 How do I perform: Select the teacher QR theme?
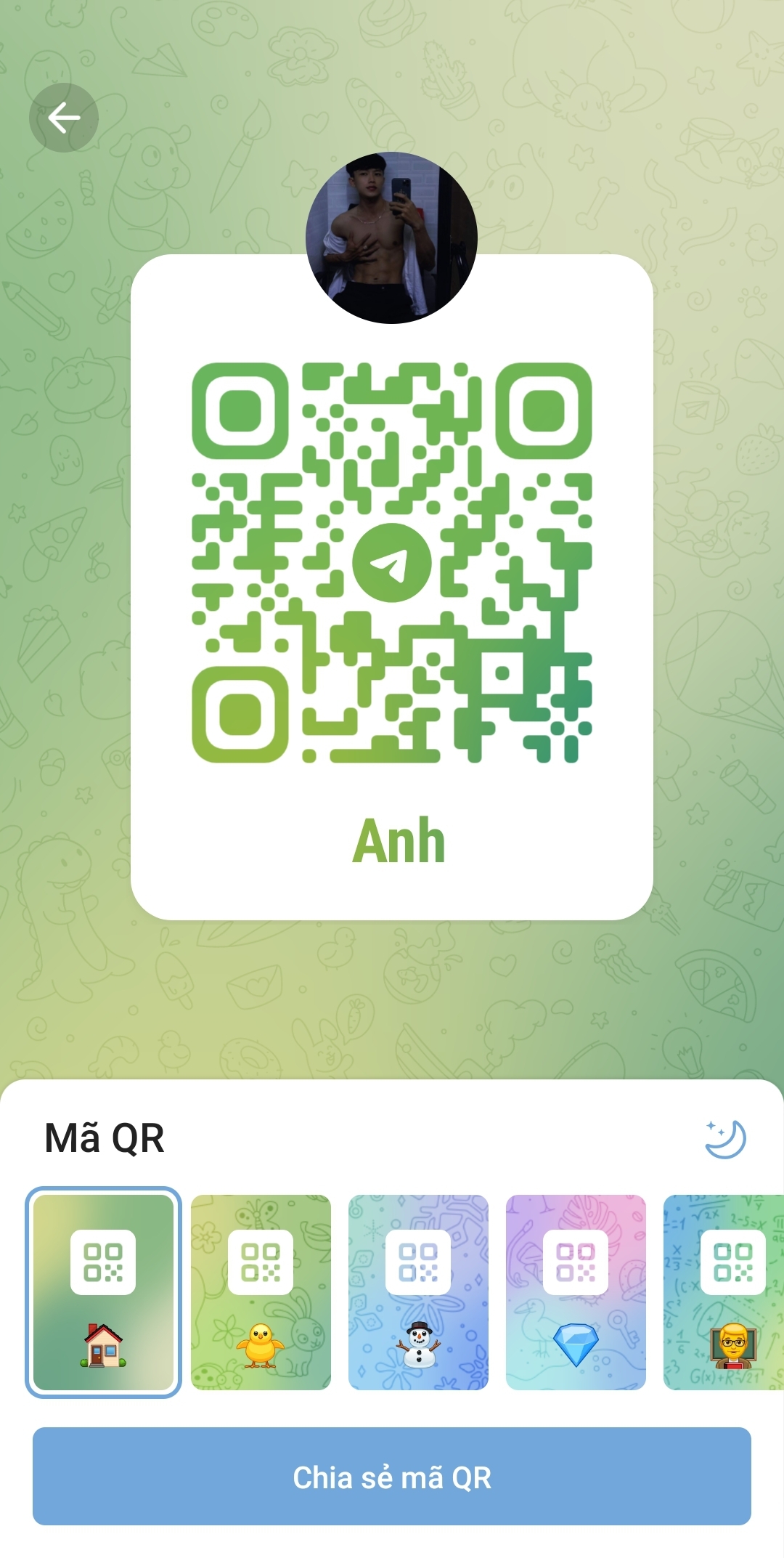[x=724, y=1292]
